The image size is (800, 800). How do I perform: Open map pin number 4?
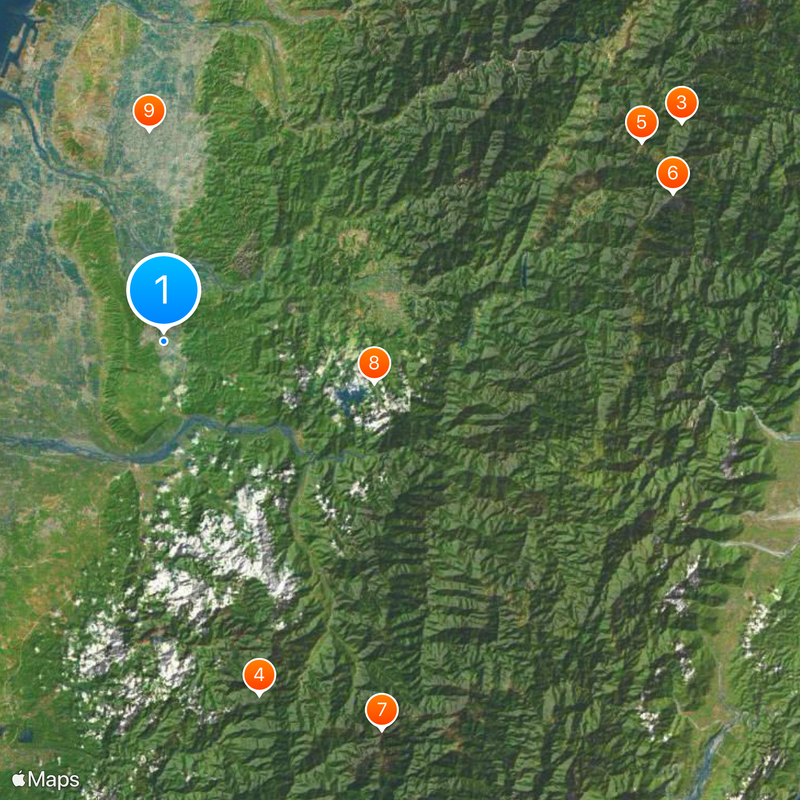(259, 676)
